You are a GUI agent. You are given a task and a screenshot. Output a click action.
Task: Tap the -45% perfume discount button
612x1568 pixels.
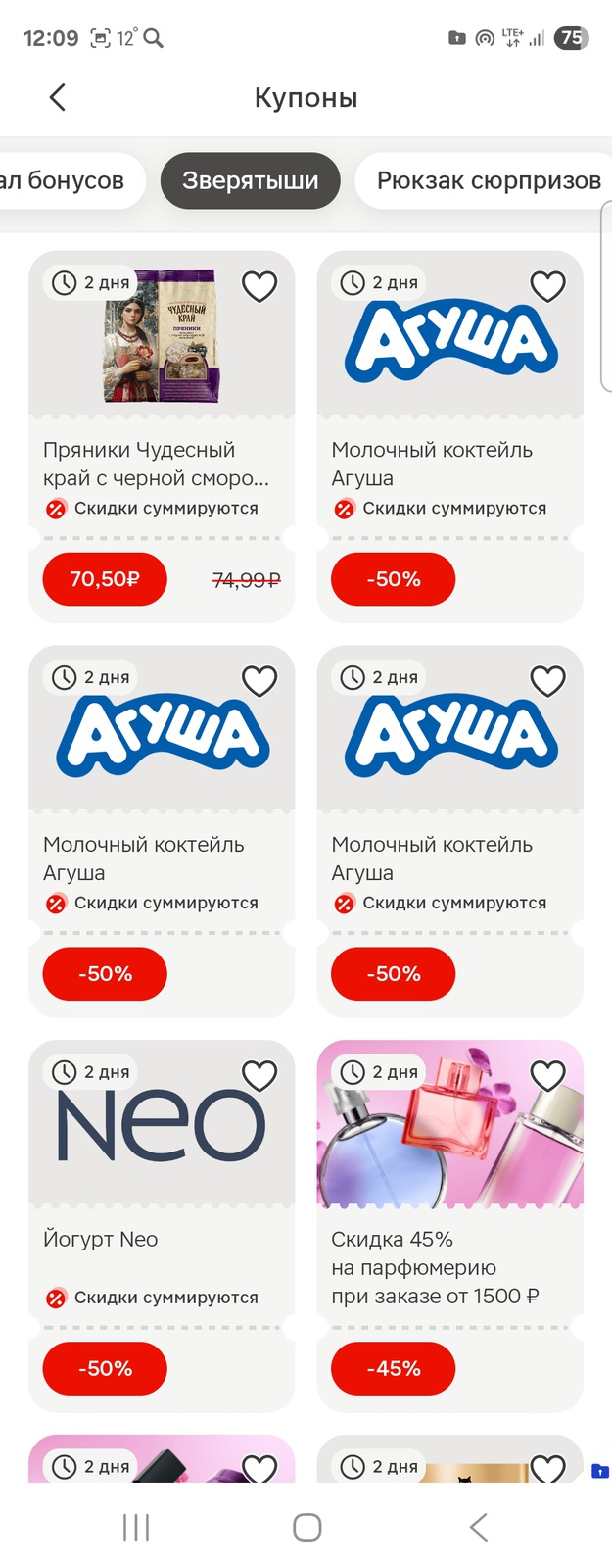[393, 1368]
